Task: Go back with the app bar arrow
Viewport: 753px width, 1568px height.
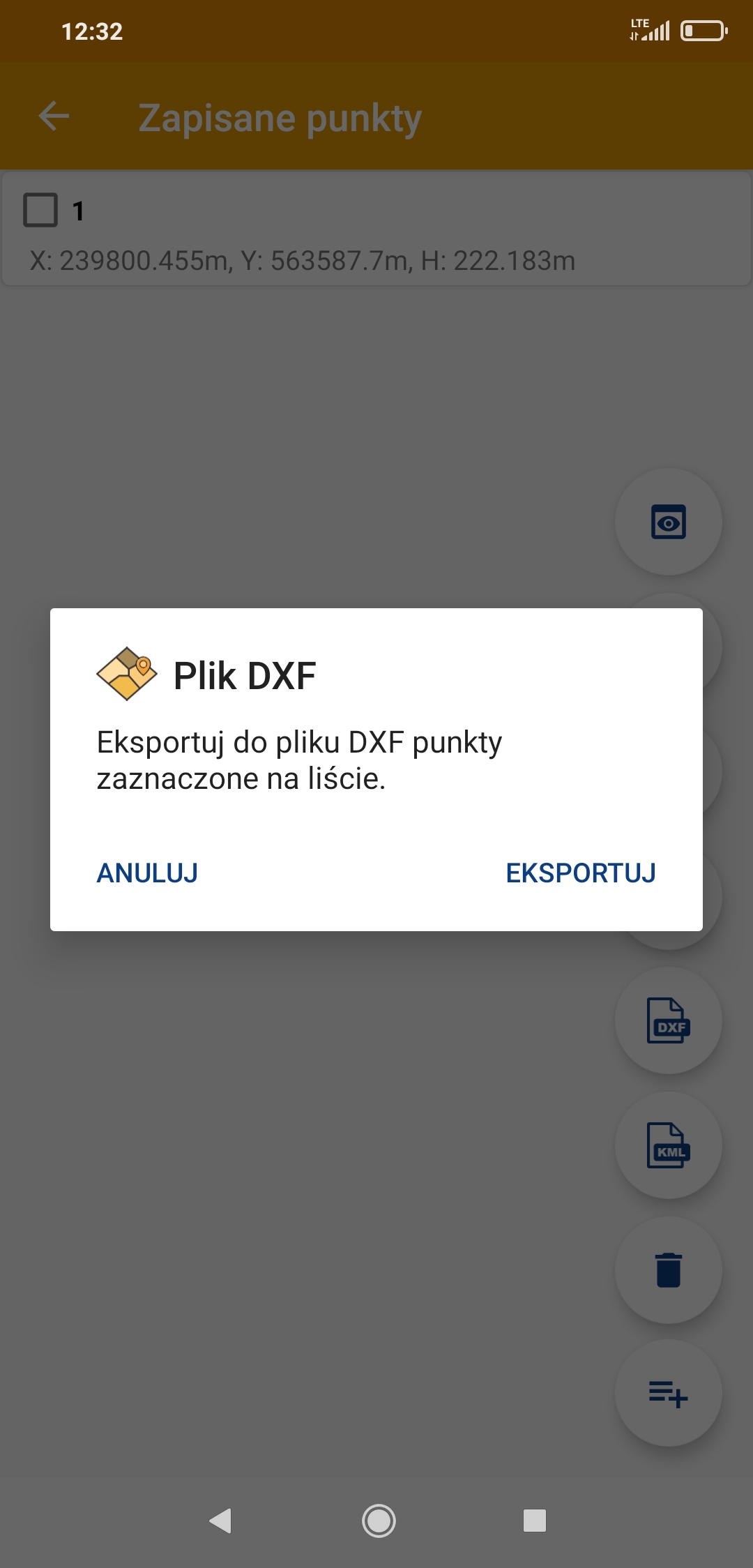Action: [x=54, y=116]
